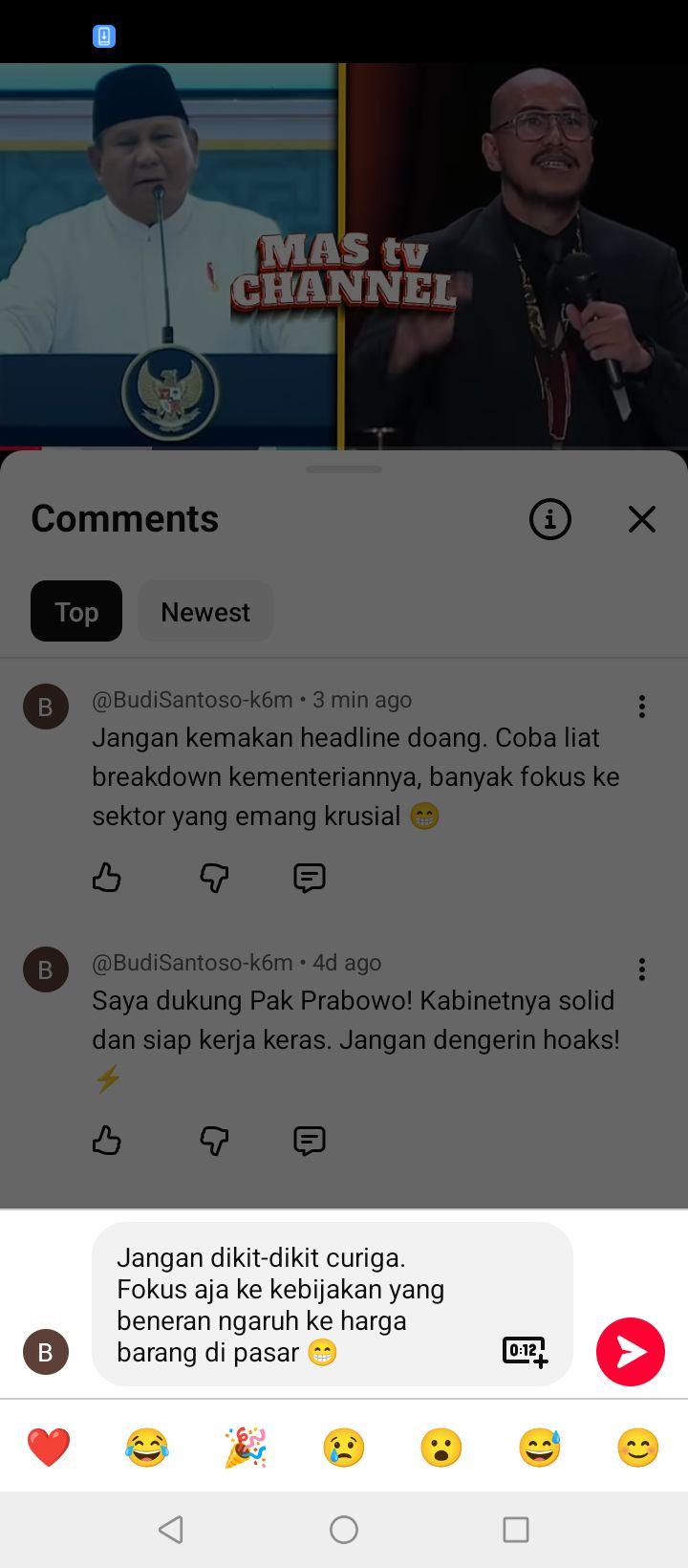The width and height of the screenshot is (688, 1568).
Task: Insert the red heart emoji
Action: pyautogui.click(x=49, y=1447)
